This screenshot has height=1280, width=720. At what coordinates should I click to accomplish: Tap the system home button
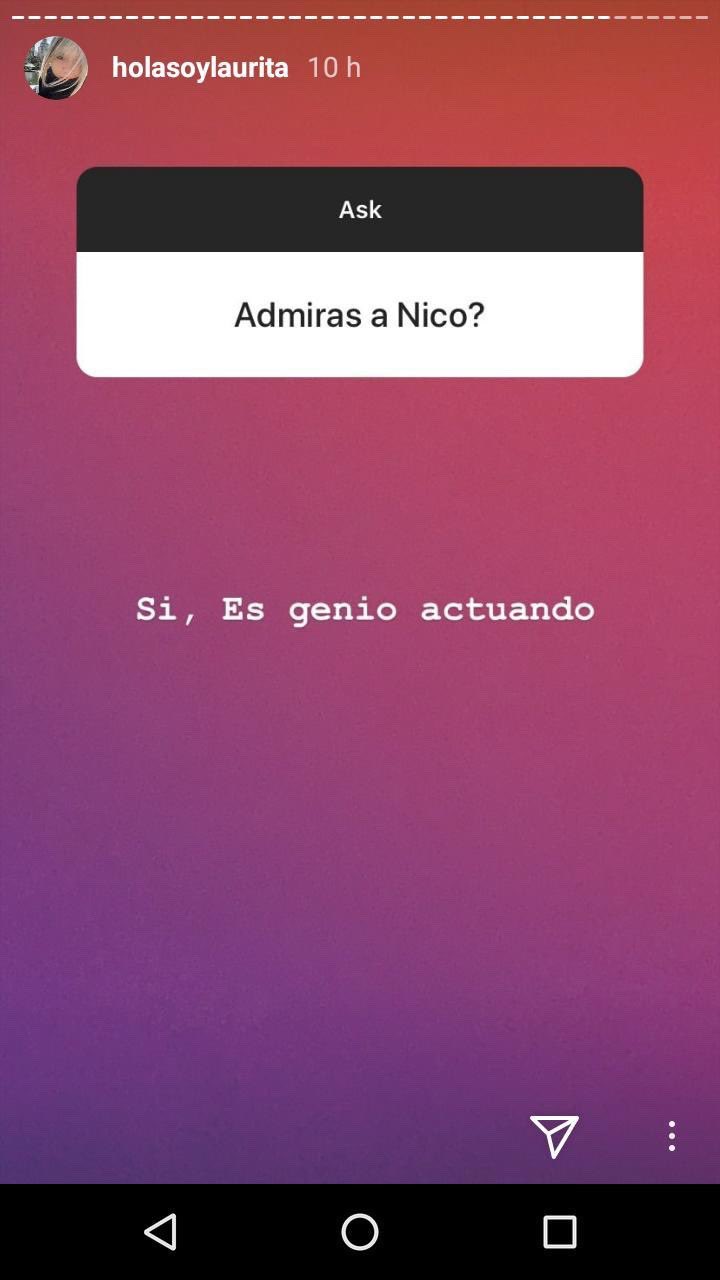click(360, 1232)
